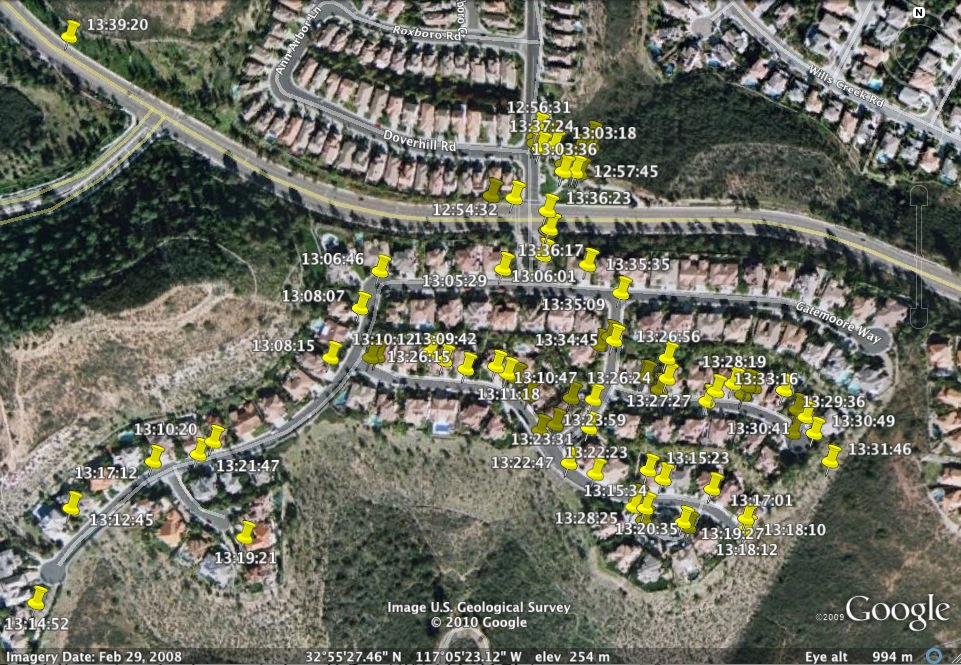
Task: Tap the 13:06:46 pushpin
Action: coord(381,267)
